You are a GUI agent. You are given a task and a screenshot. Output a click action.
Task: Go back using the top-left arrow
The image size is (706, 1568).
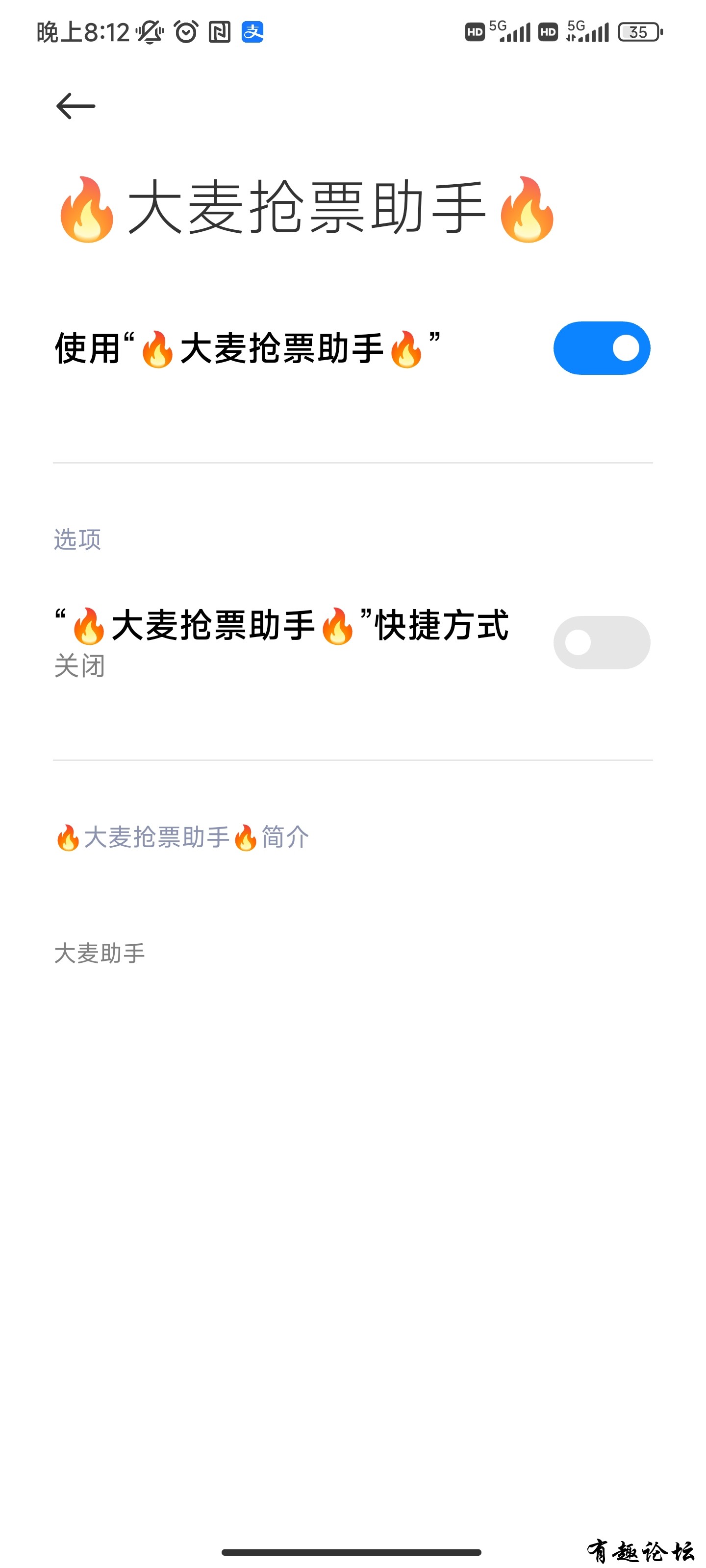click(76, 106)
